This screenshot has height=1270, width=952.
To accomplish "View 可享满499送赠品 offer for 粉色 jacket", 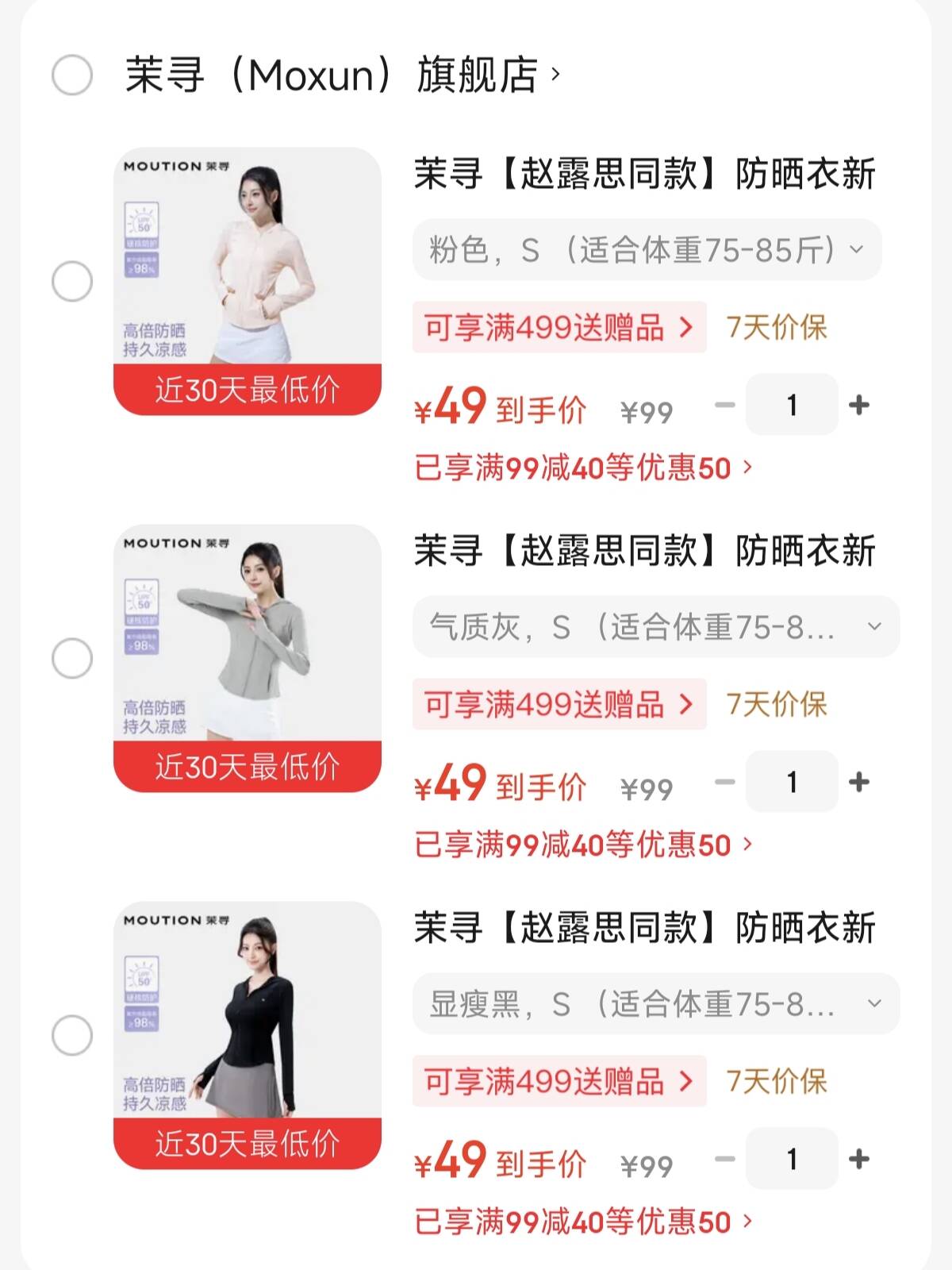I will coord(559,327).
